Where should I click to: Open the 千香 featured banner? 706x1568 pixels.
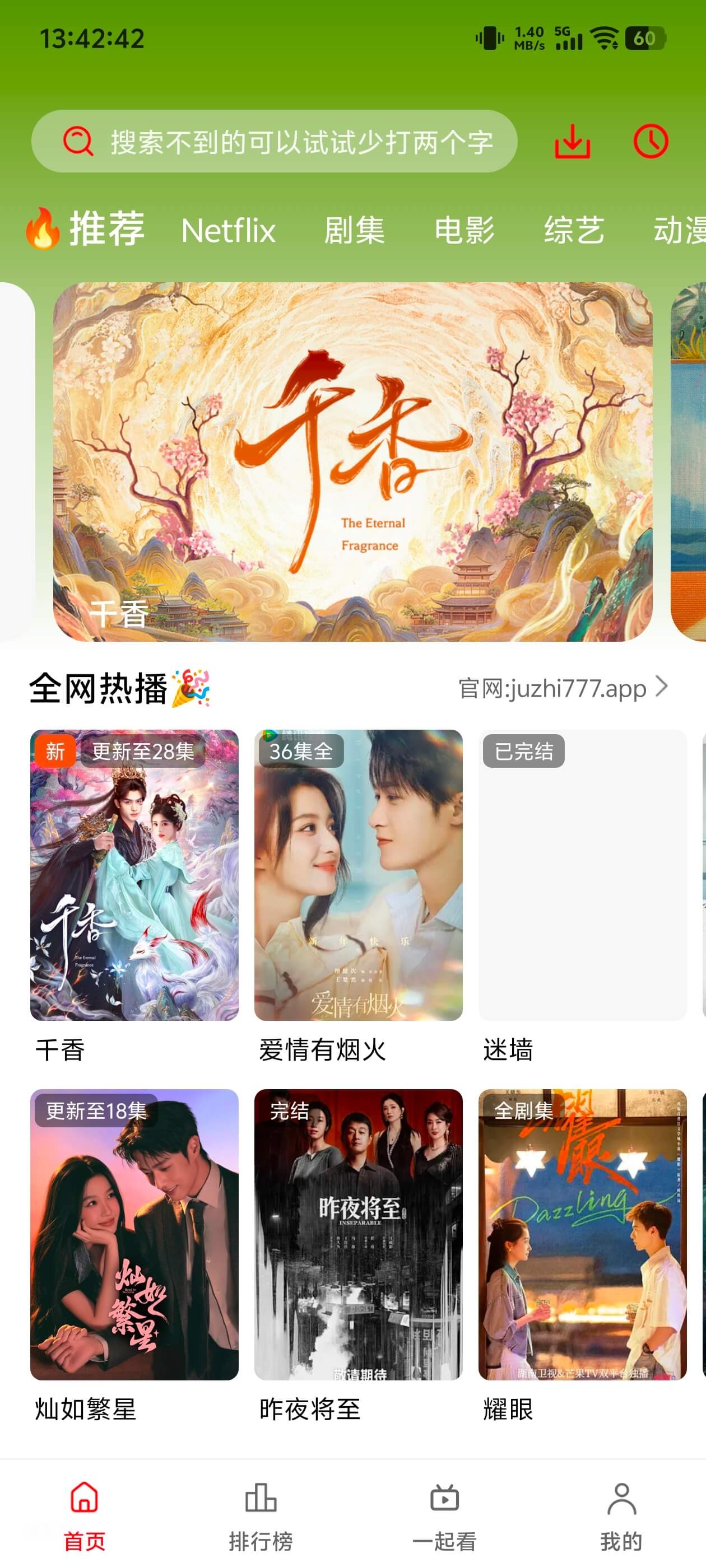point(352,461)
